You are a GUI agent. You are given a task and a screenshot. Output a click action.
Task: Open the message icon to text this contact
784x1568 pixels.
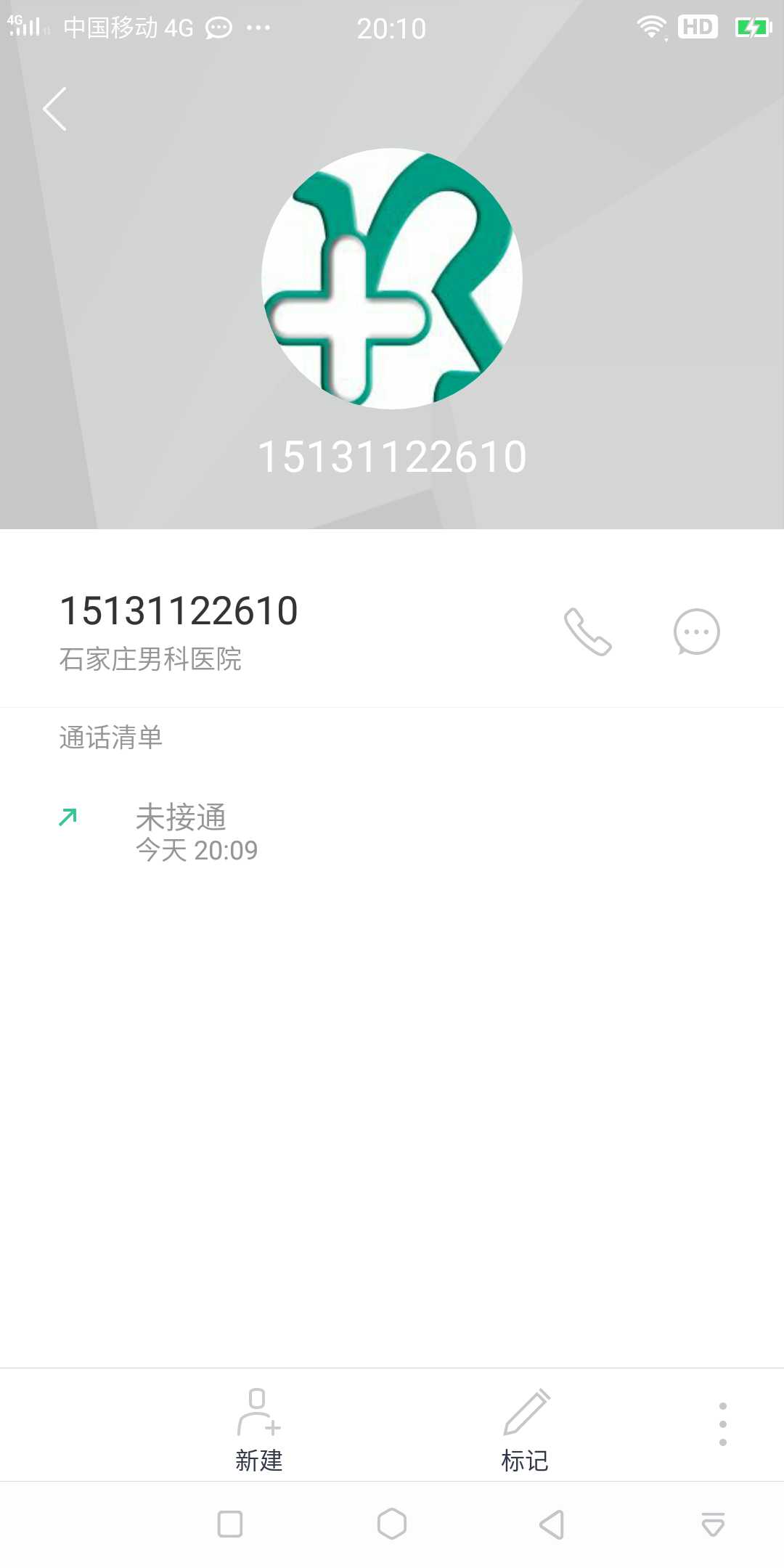[x=695, y=632]
